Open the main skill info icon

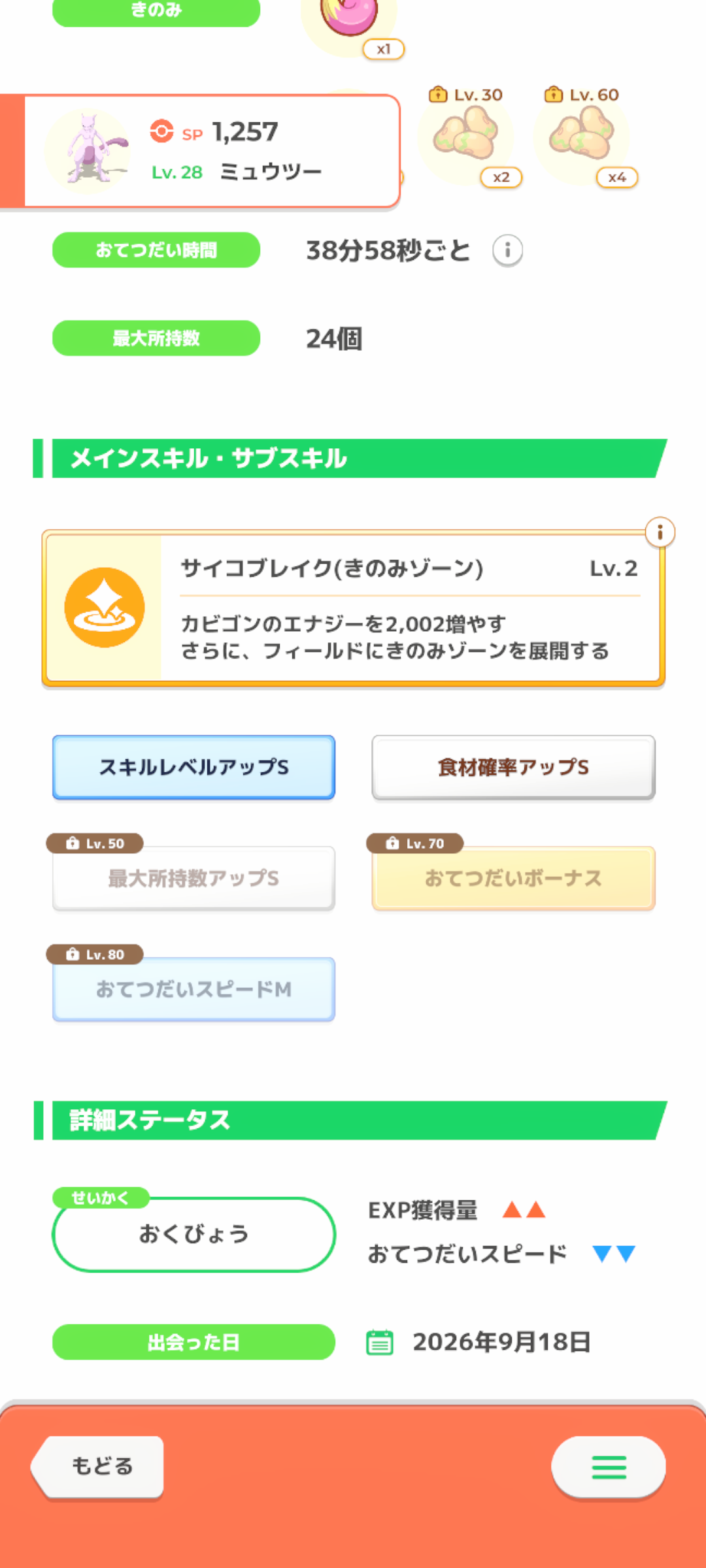point(660,532)
